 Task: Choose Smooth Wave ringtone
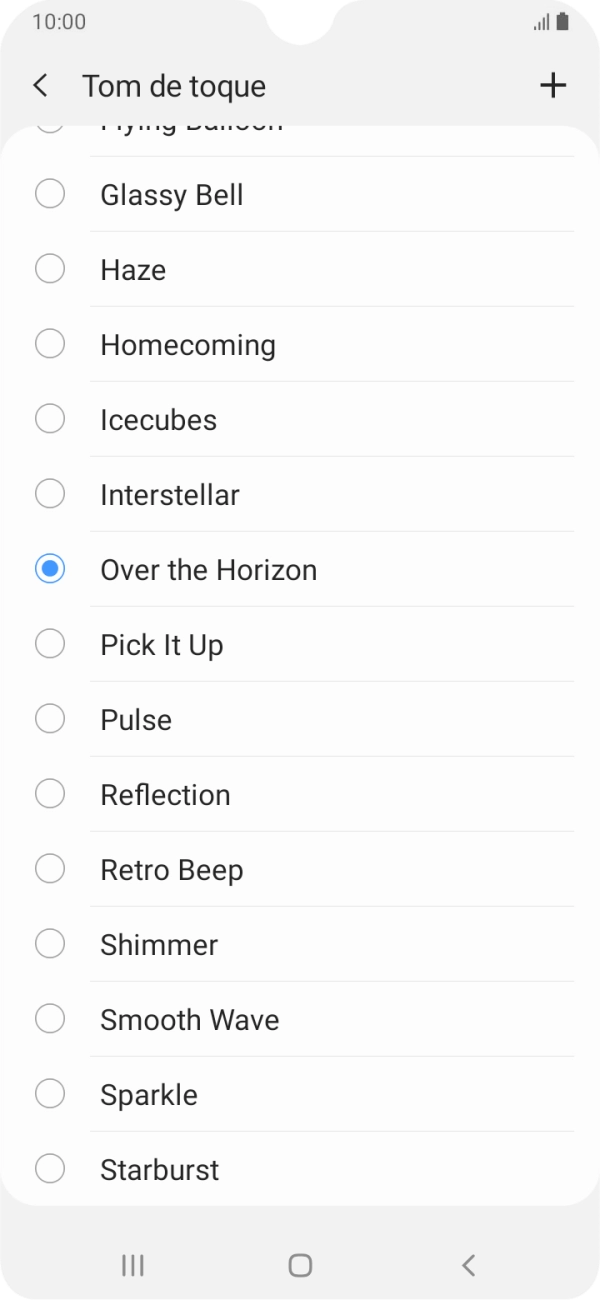pyautogui.click(x=189, y=1020)
